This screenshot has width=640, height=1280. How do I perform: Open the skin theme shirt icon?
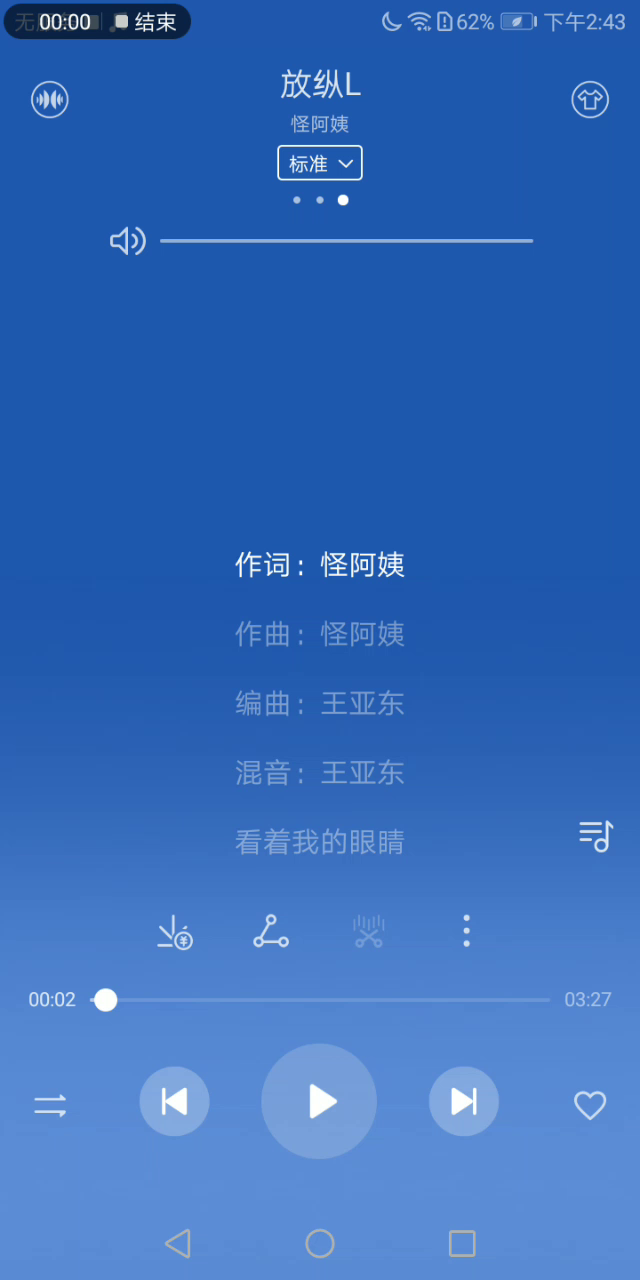(590, 99)
